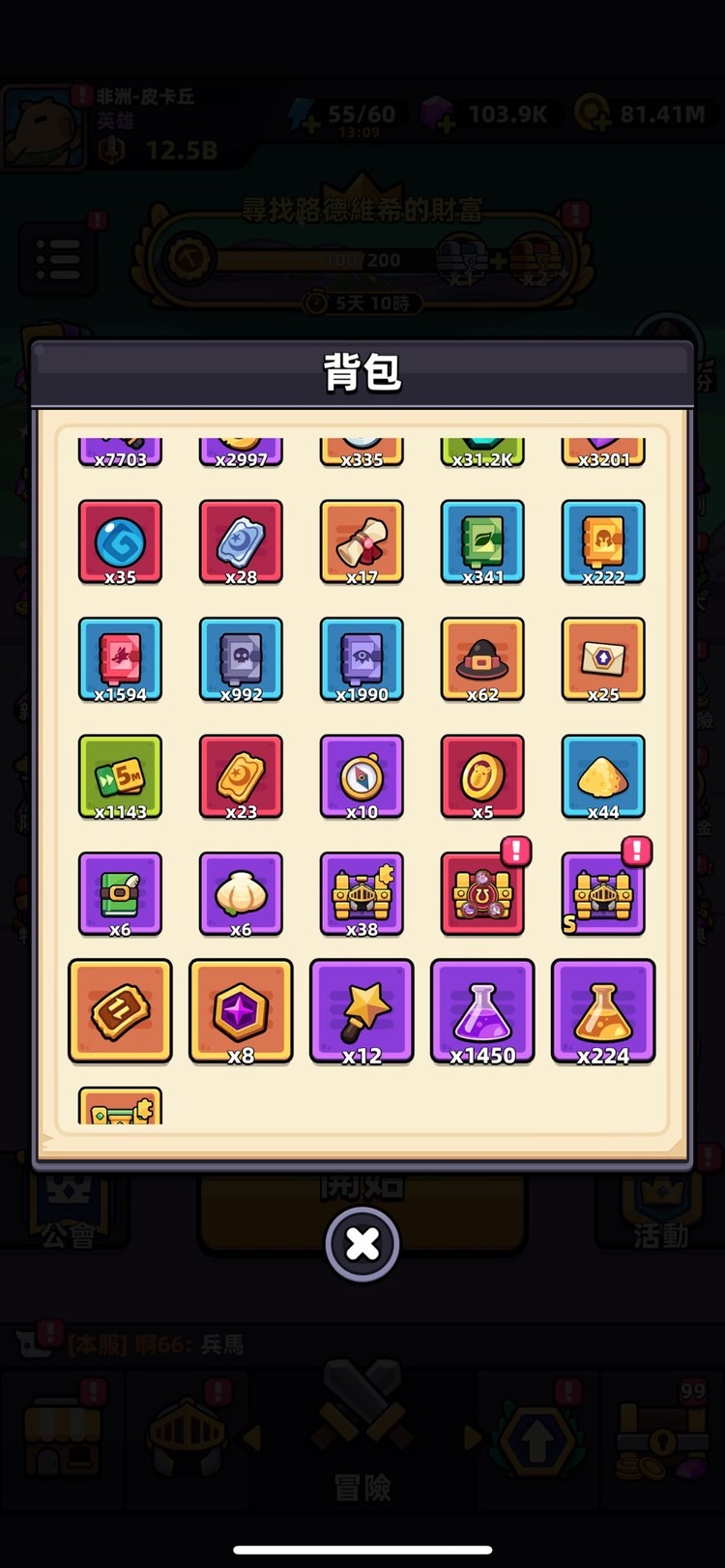Select the purple gem item x8

coord(241,1011)
